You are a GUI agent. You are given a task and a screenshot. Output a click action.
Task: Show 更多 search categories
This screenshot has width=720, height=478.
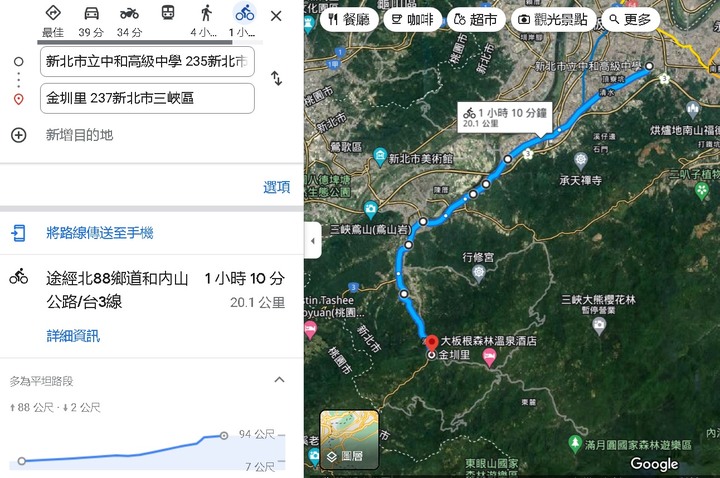tap(629, 19)
